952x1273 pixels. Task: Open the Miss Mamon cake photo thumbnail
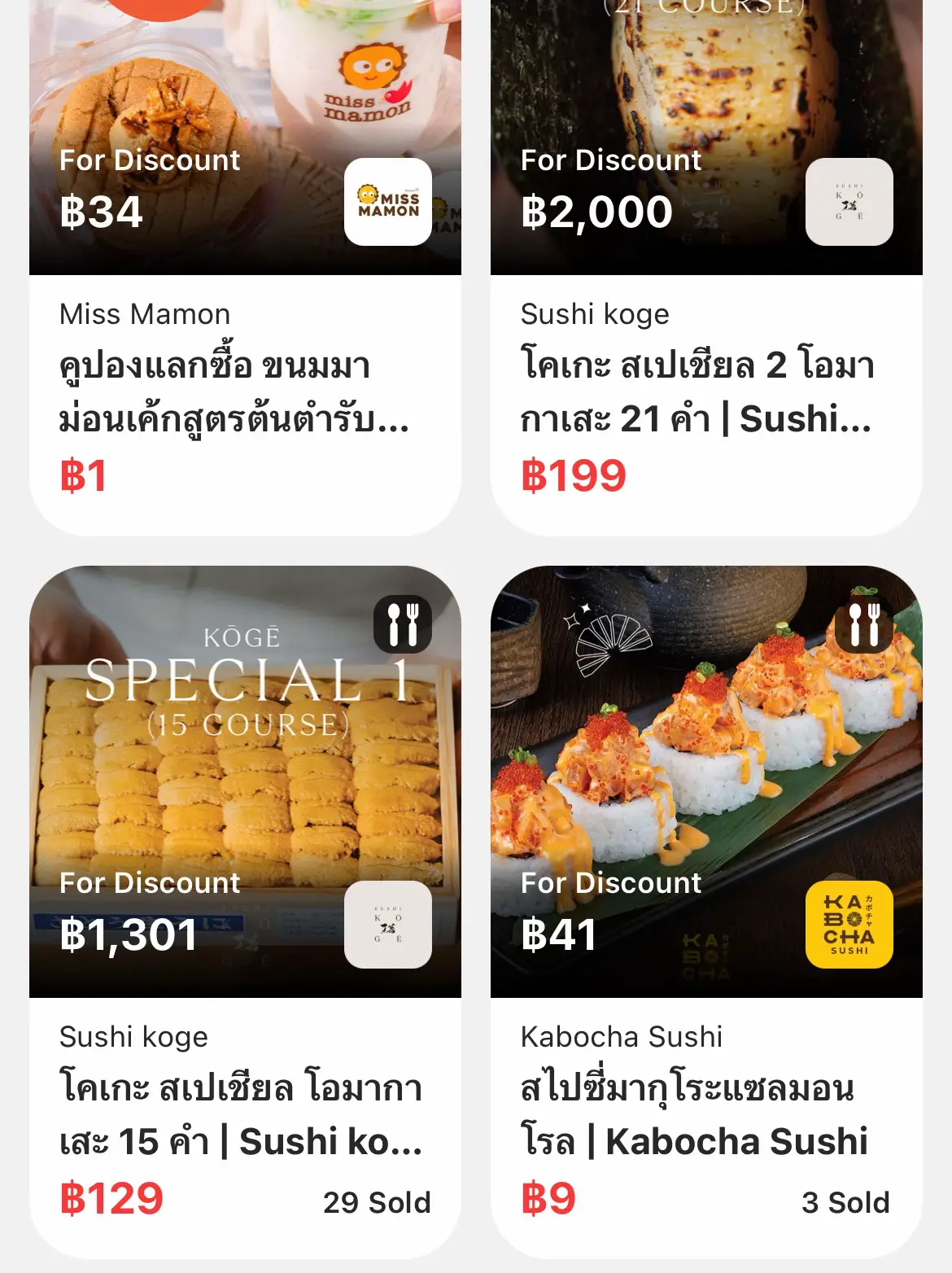point(203,98)
